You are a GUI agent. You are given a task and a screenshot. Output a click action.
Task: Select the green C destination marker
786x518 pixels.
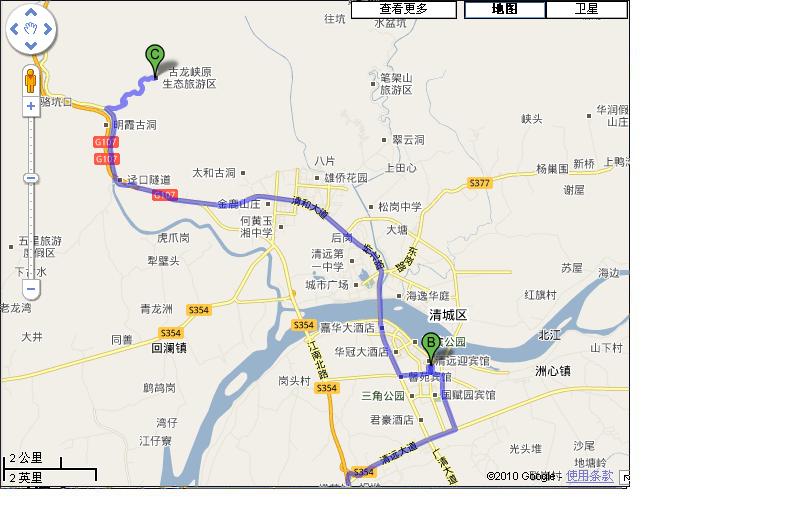[154, 56]
